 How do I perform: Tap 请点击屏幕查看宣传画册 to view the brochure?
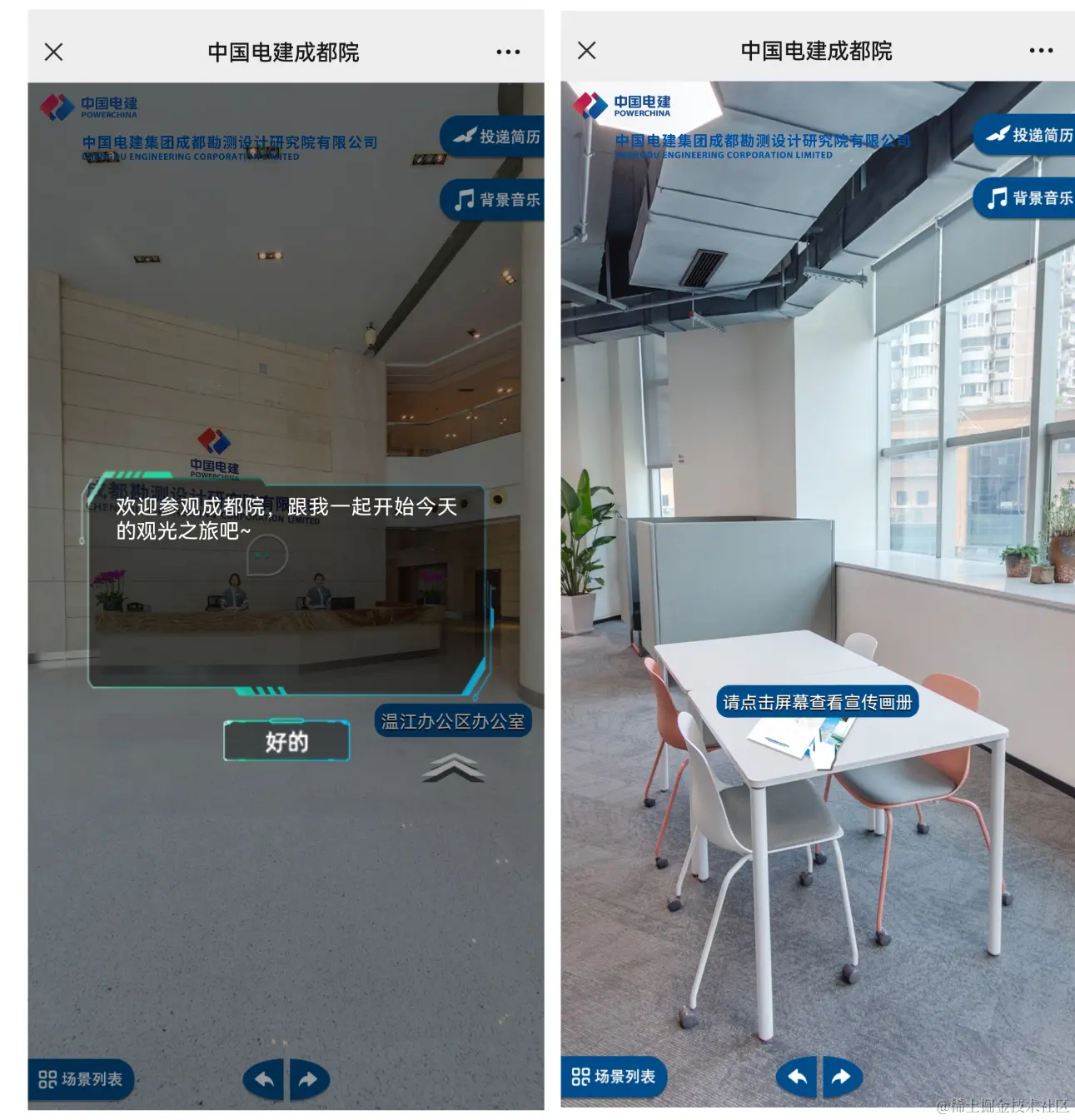[x=817, y=703]
